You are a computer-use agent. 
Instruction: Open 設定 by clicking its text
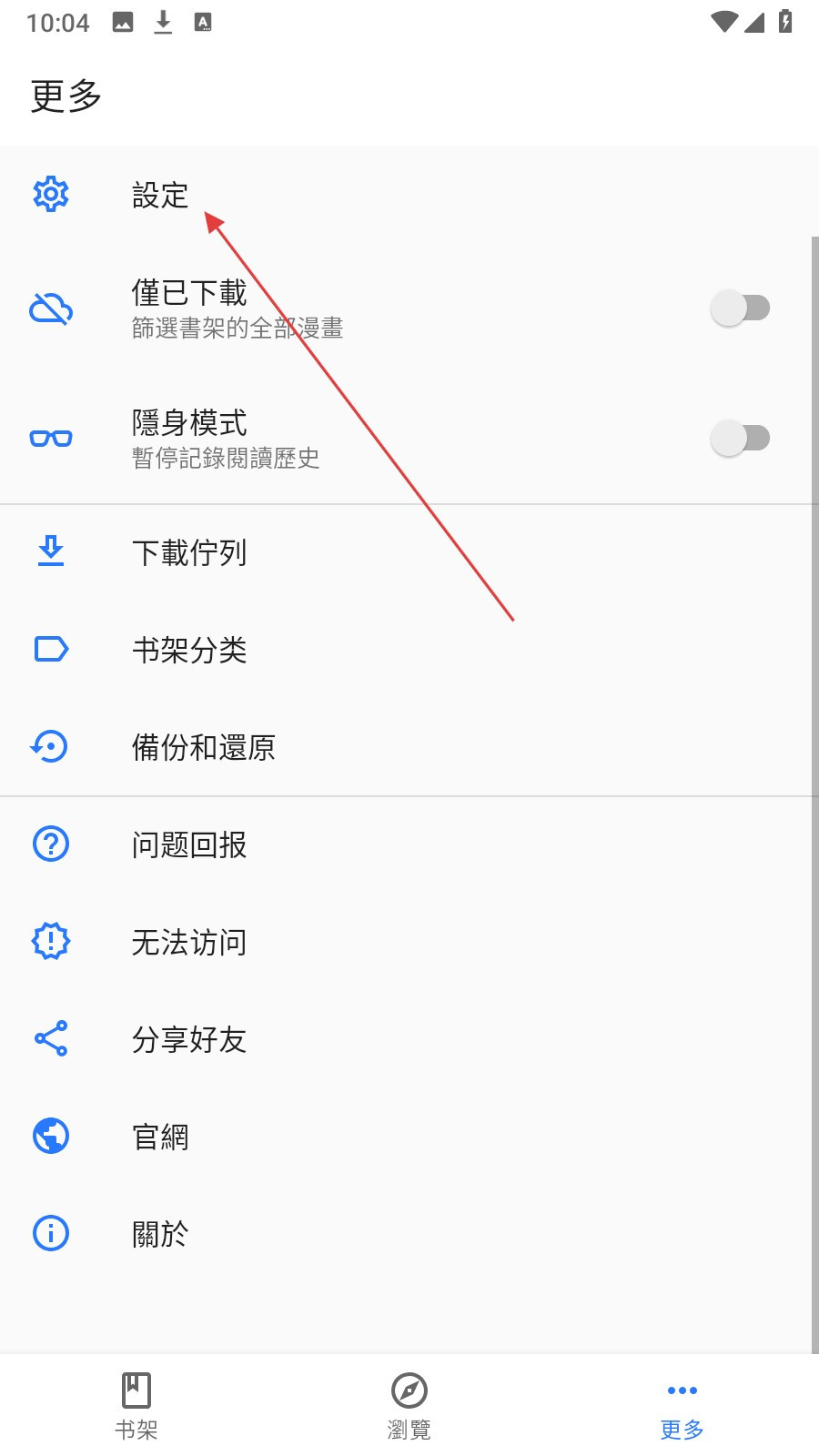pyautogui.click(x=159, y=194)
